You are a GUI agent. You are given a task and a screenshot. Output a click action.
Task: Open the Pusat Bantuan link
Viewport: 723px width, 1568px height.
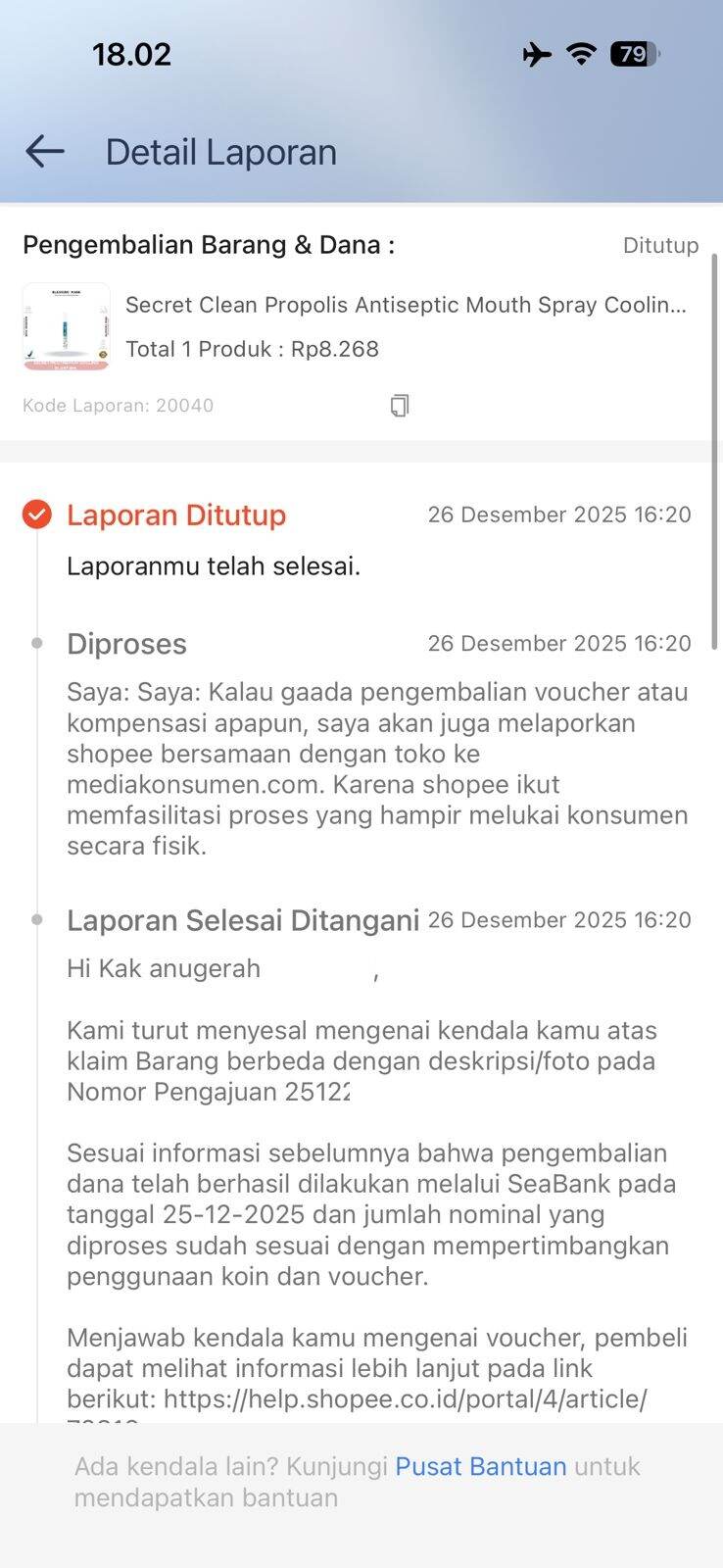point(480,1466)
